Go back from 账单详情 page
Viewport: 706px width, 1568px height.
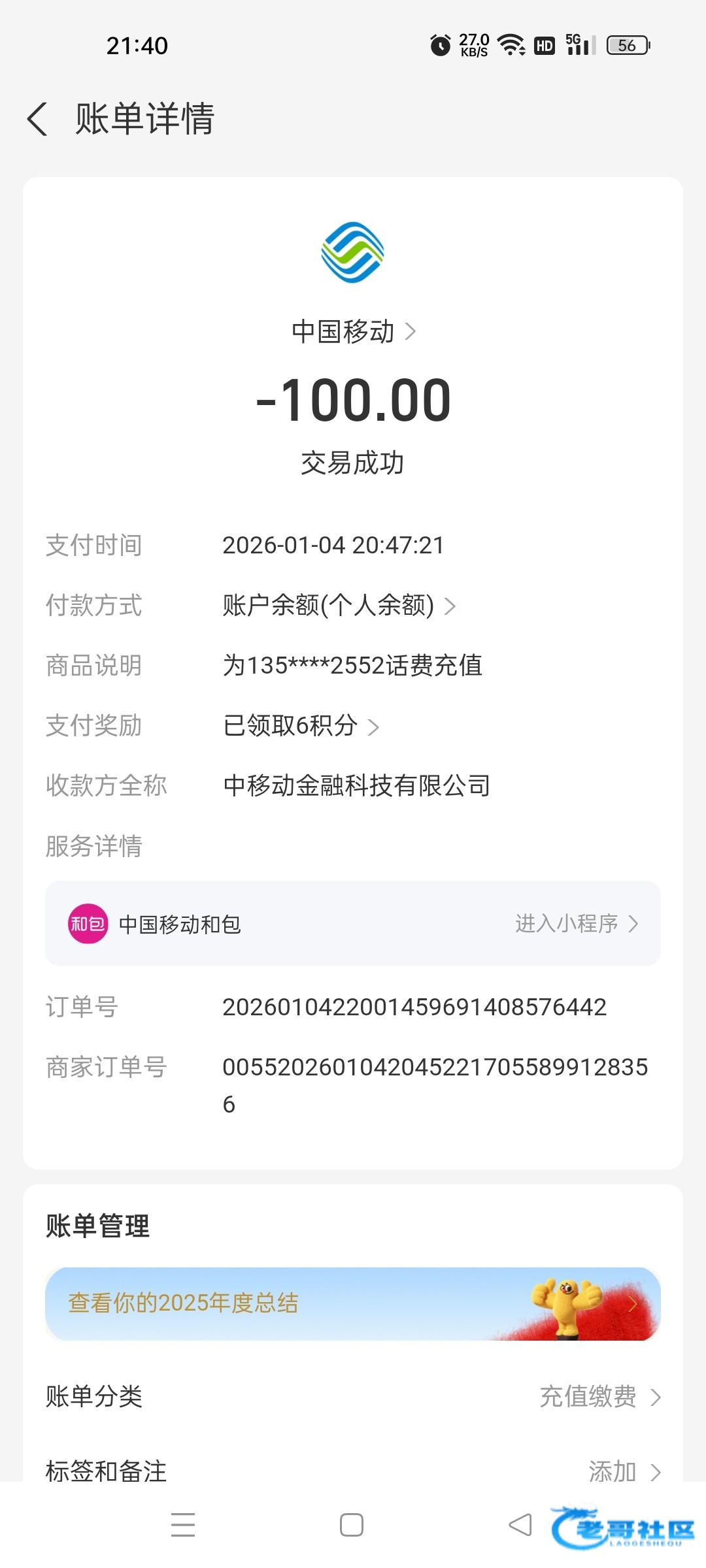point(38,120)
